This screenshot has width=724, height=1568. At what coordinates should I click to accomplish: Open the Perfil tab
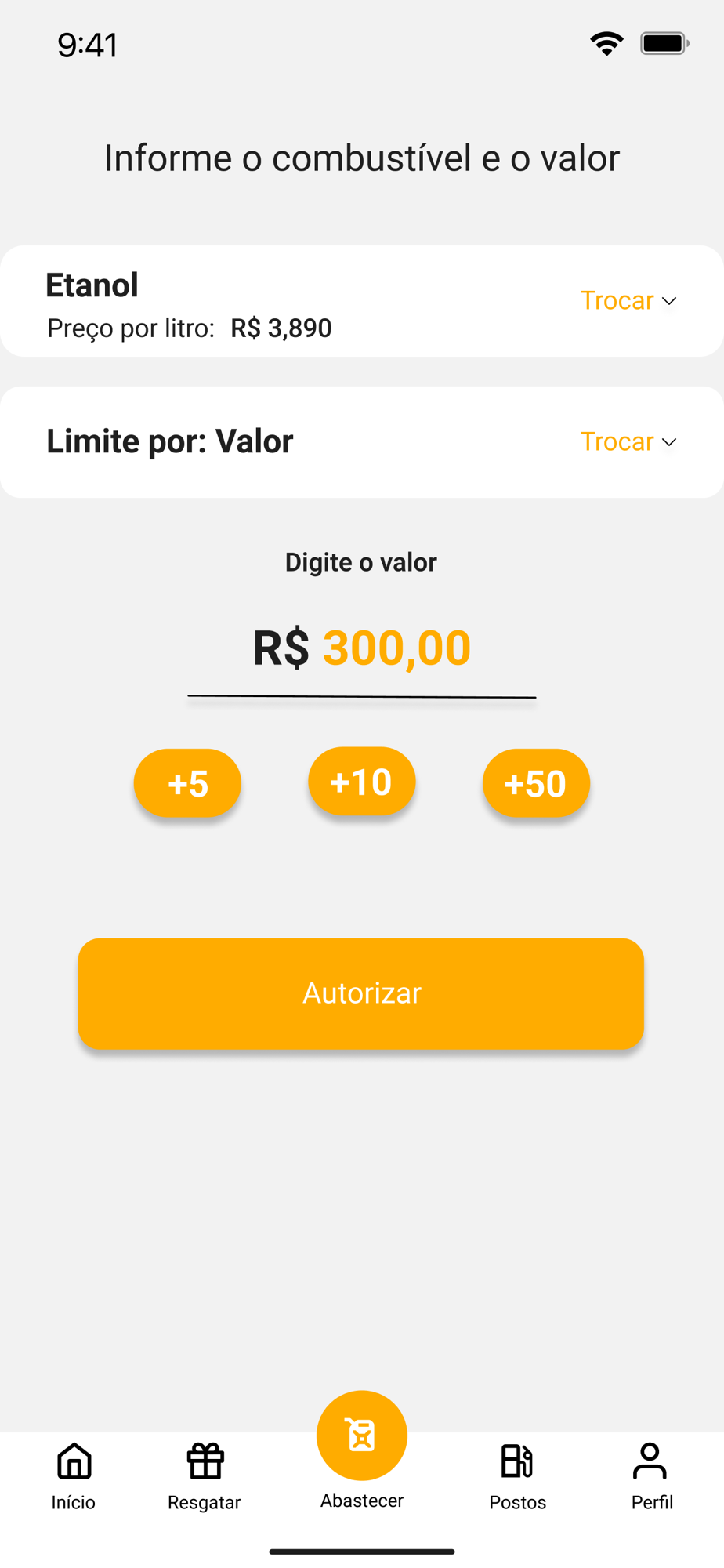(x=651, y=1476)
